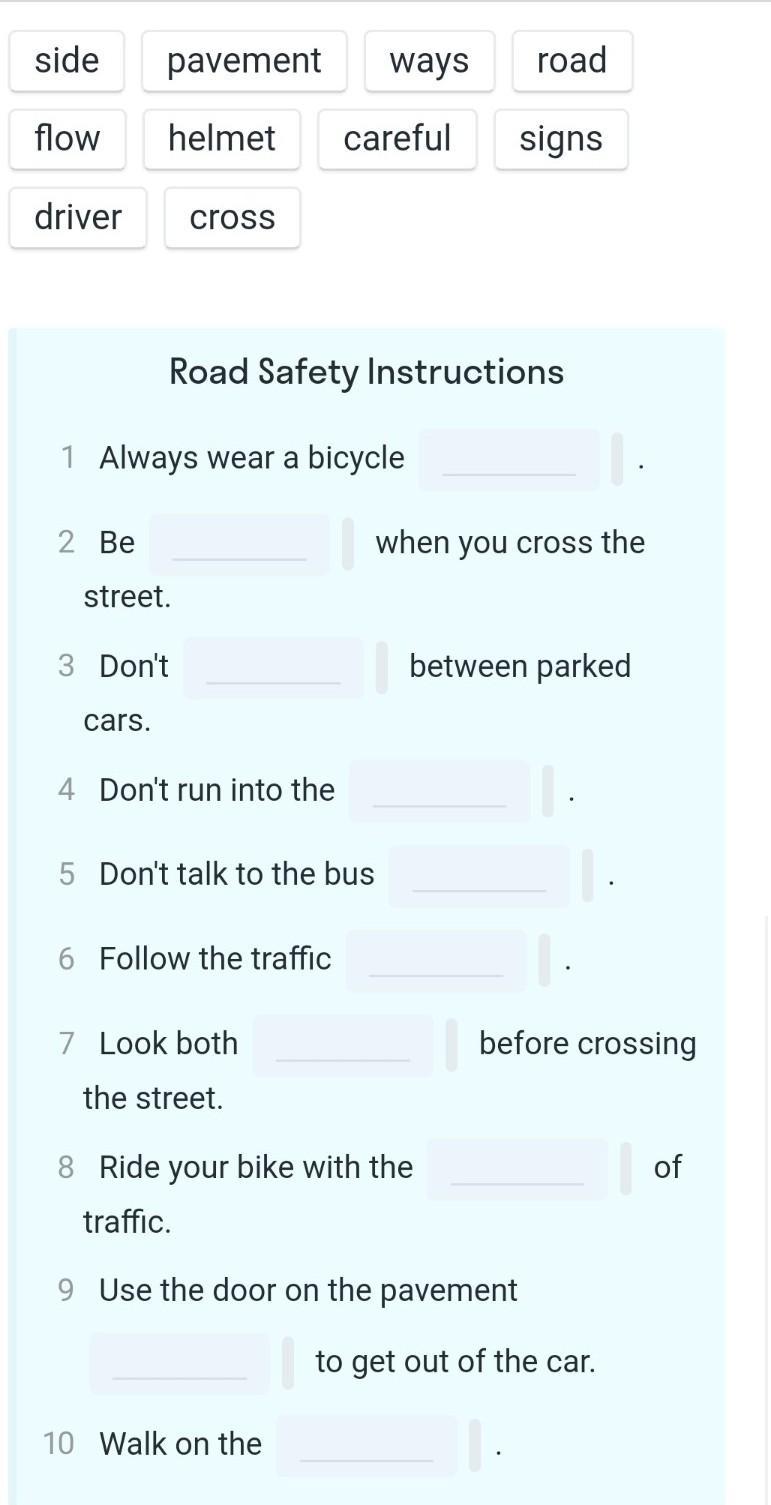
Task: Tap the blank before "to get out of the car"
Action: tap(180, 1364)
